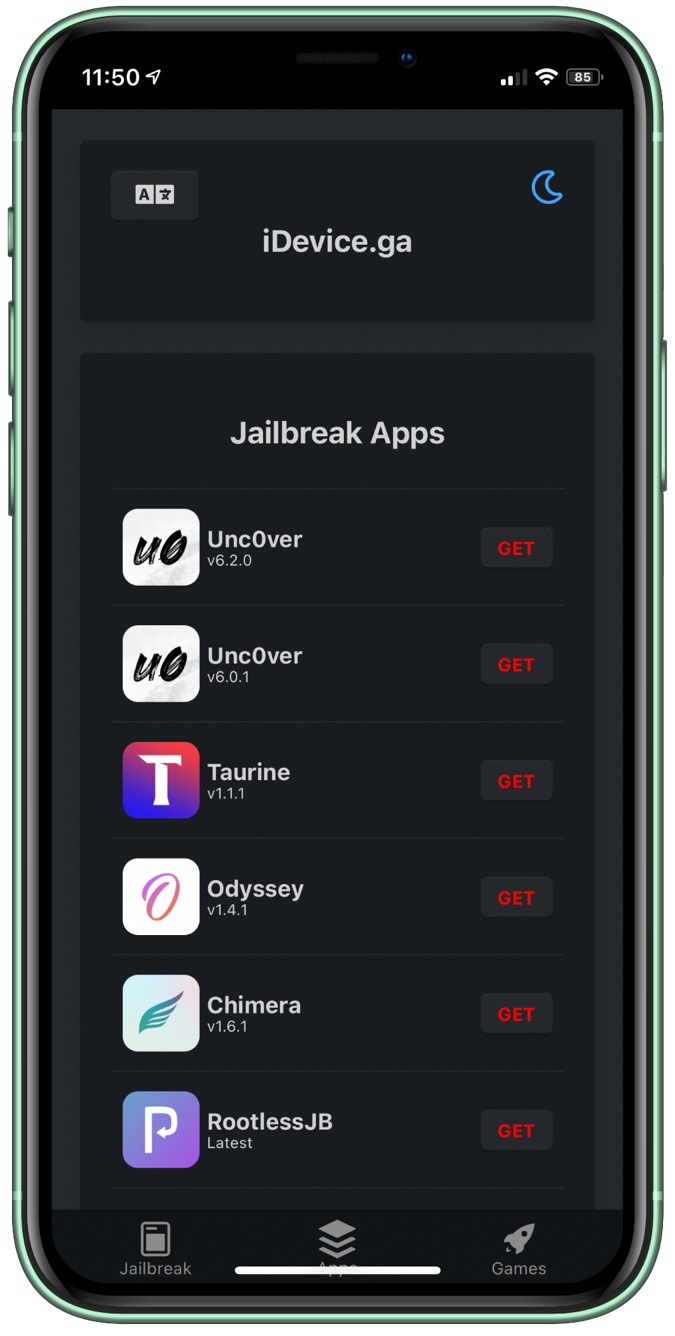Screen dimensions: 675x1336
Task: Switch to the Jailbreak tab
Action: (155, 1248)
